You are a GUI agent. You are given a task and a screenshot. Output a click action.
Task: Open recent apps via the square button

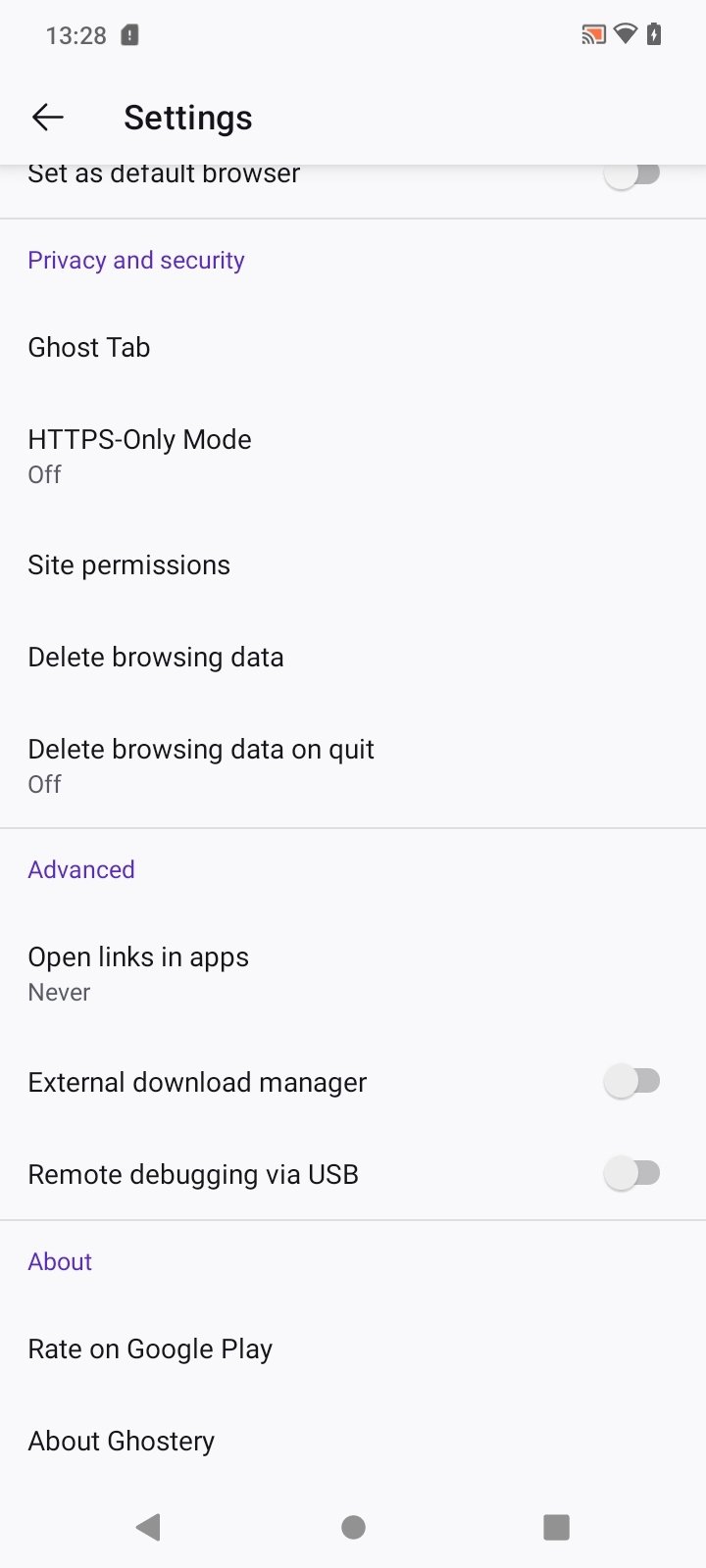tap(556, 1527)
